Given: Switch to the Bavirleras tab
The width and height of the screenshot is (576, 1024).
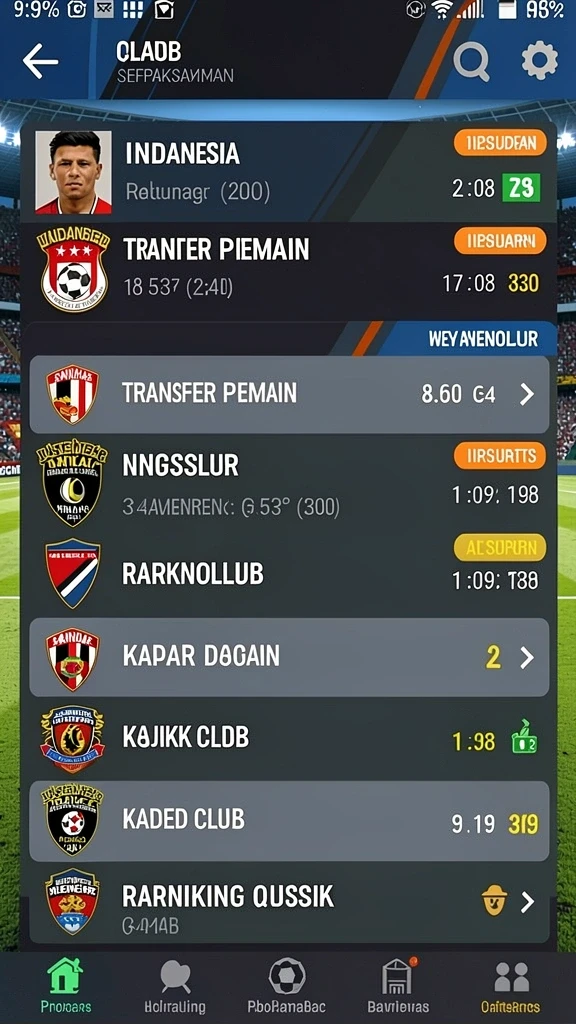Looking at the screenshot, I should [398, 985].
